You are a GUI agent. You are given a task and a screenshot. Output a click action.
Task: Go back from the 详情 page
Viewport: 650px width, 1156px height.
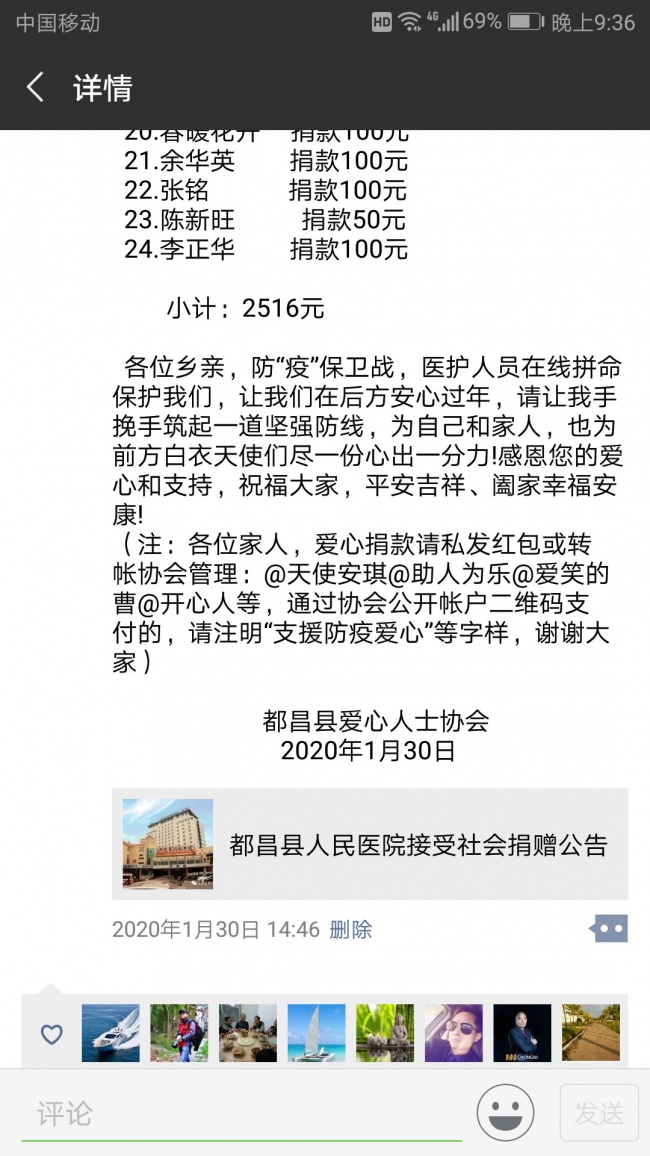pyautogui.click(x=35, y=88)
